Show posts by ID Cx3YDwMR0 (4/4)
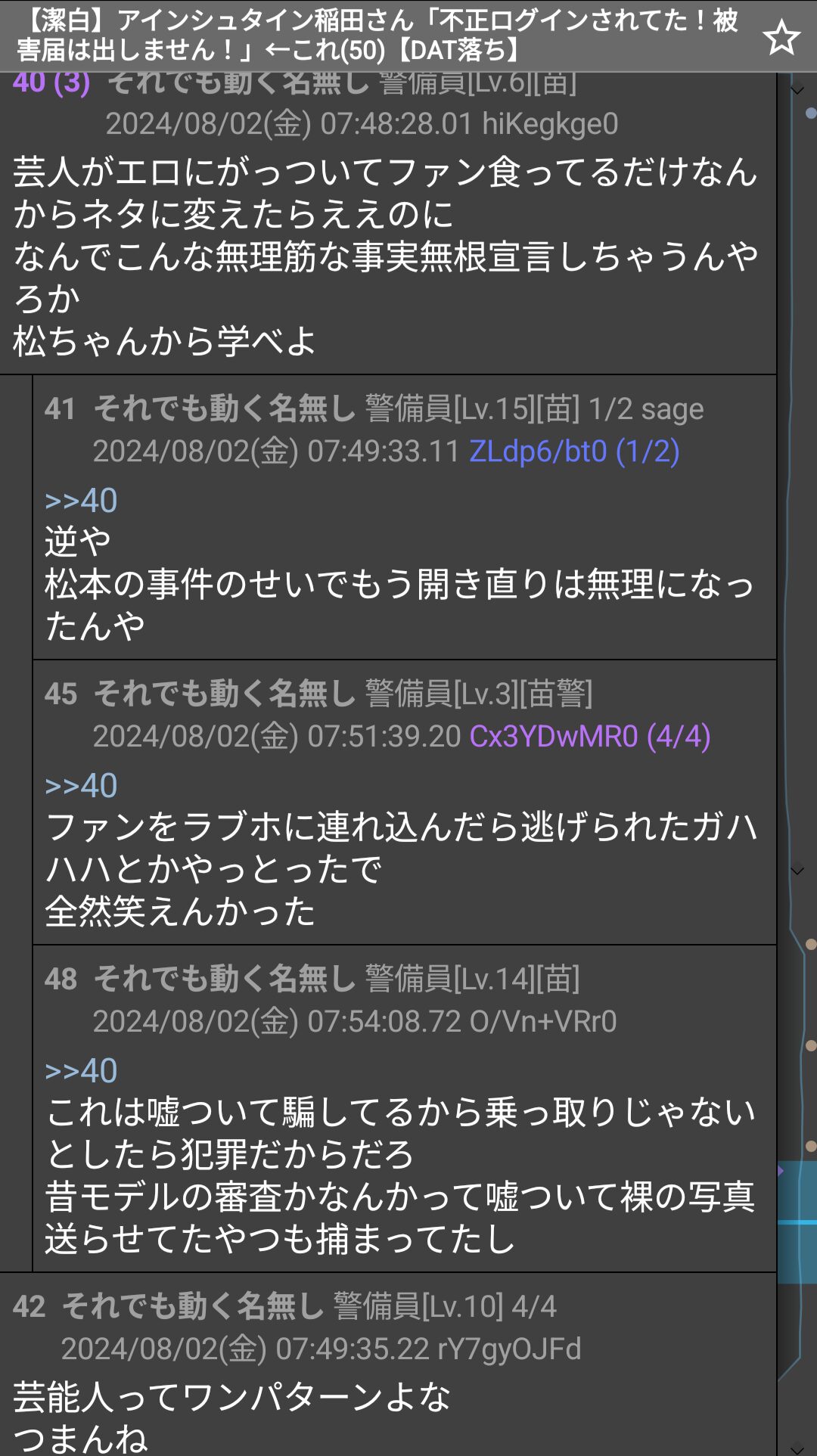817x1456 pixels. point(590,737)
